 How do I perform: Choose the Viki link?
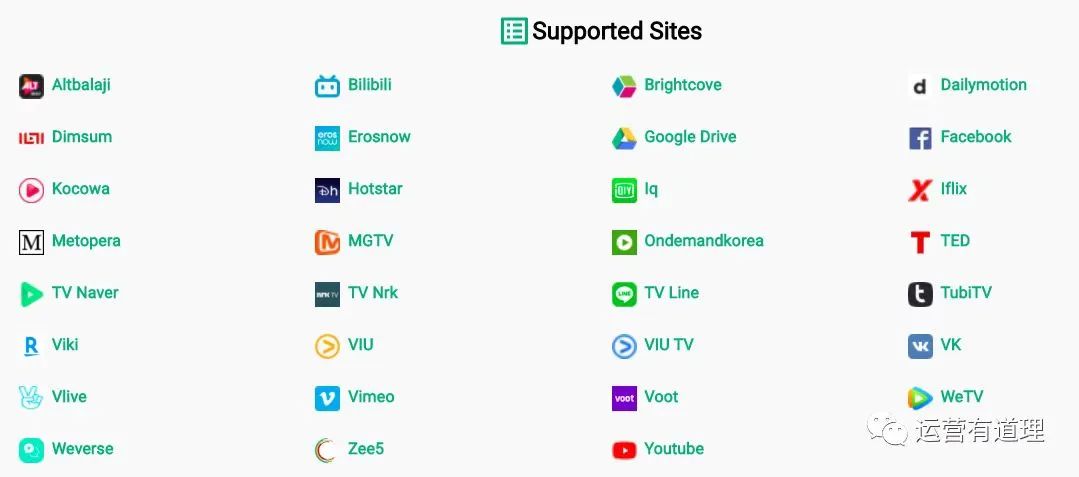[65, 345]
